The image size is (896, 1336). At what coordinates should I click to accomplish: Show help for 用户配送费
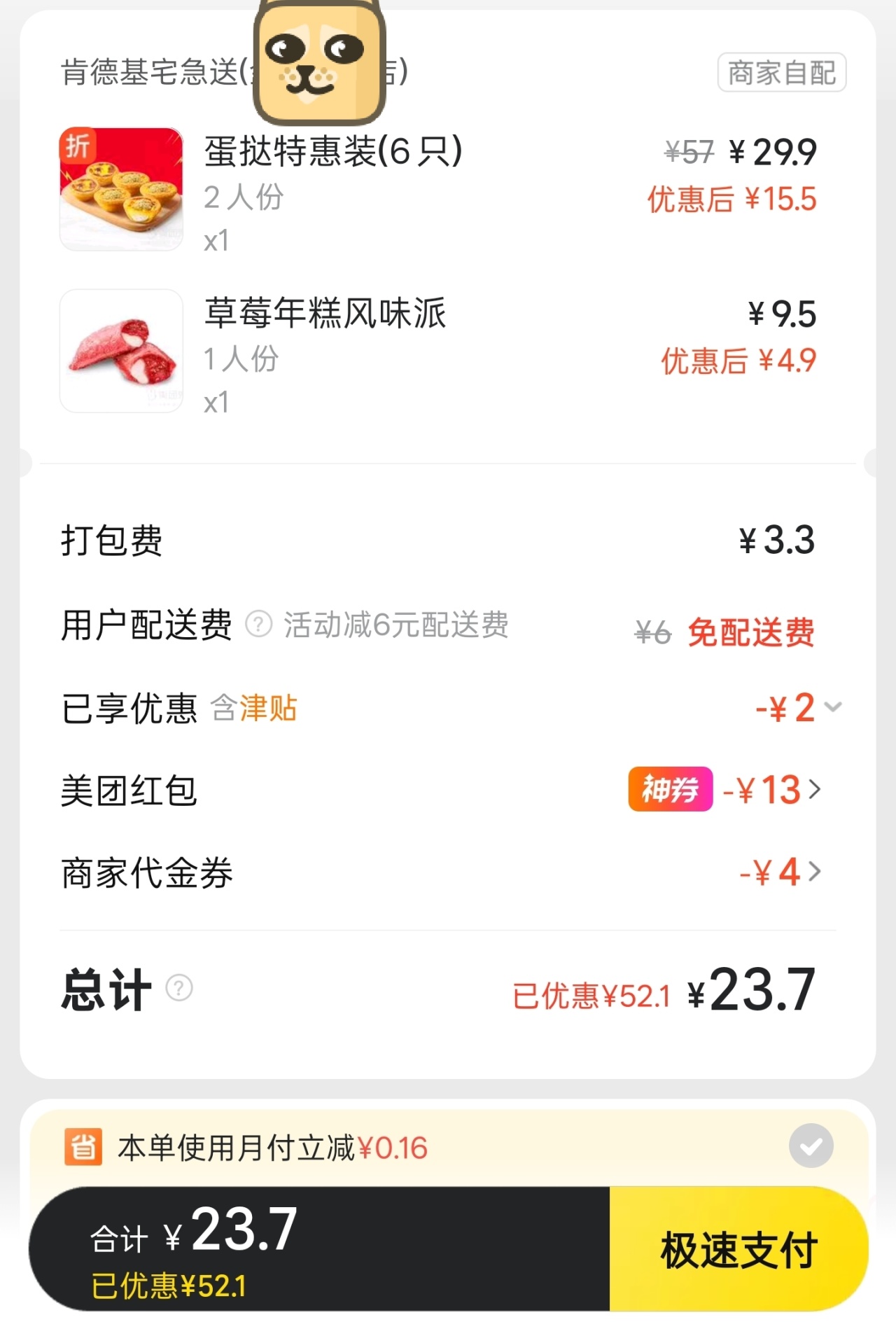pyautogui.click(x=258, y=624)
